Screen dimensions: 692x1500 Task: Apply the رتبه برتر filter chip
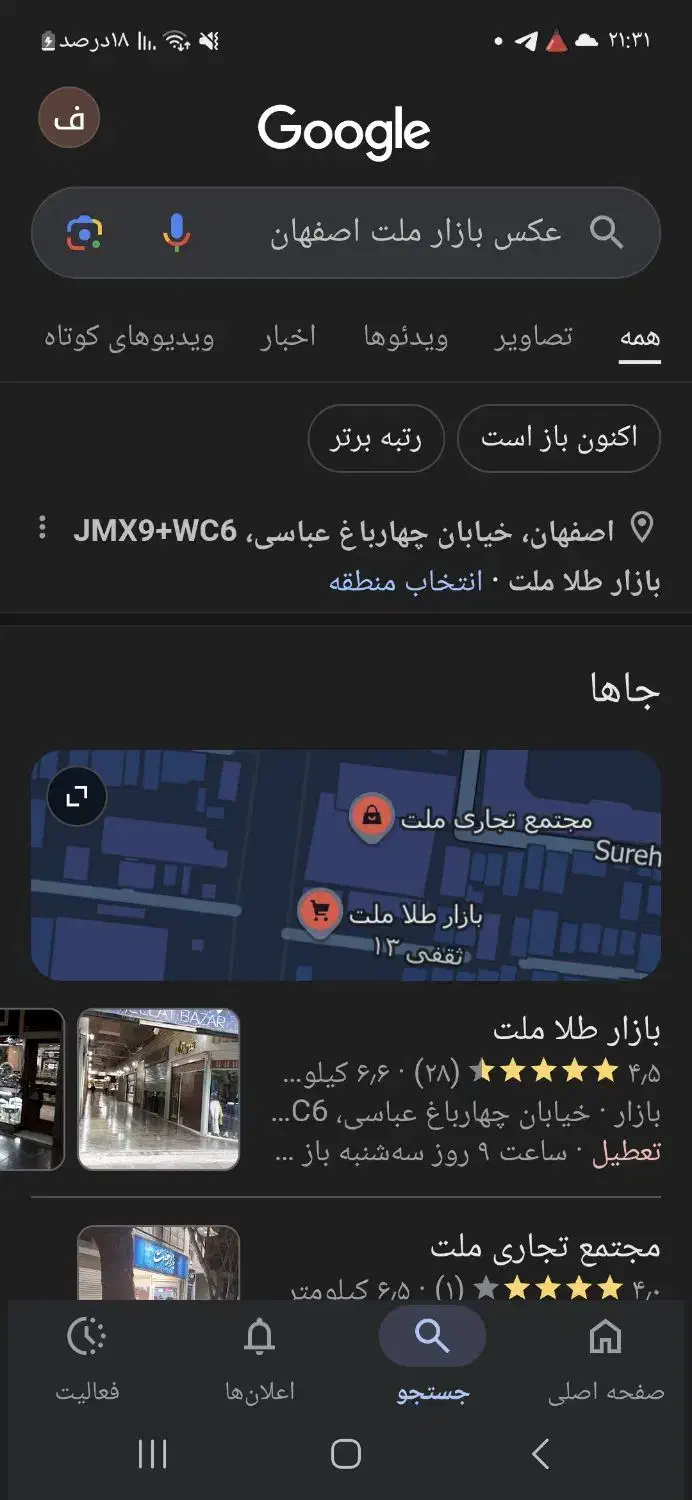point(377,438)
